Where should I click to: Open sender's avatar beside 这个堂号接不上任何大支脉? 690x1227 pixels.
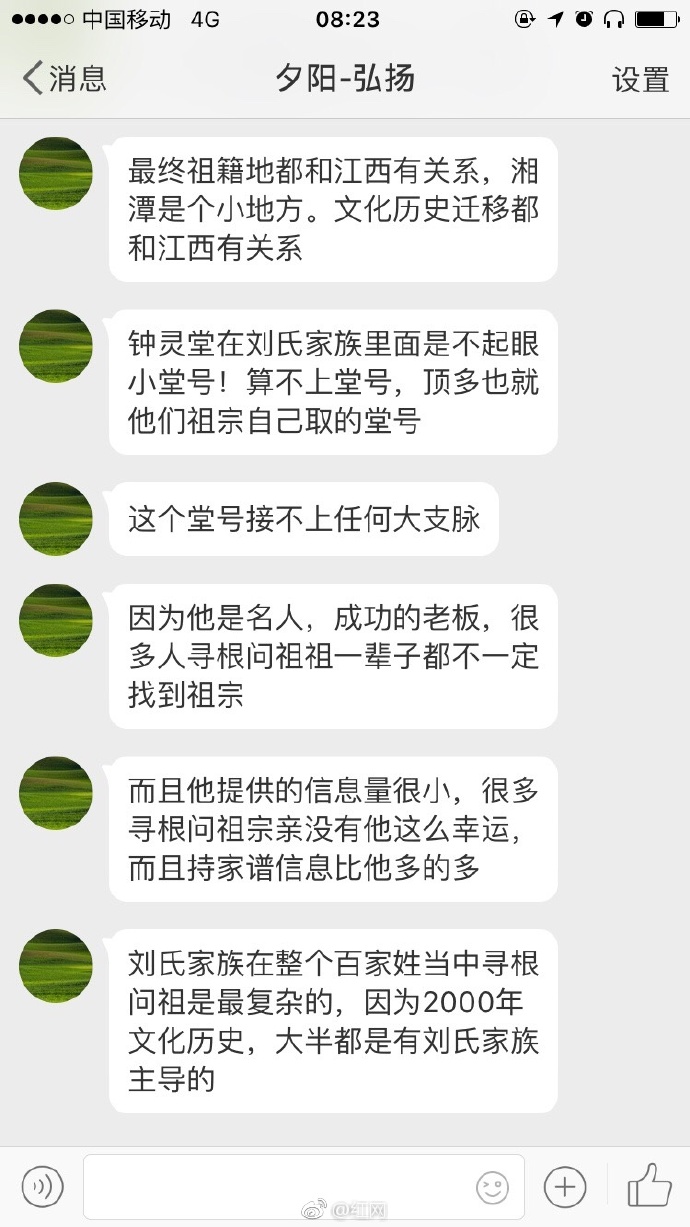click(56, 519)
